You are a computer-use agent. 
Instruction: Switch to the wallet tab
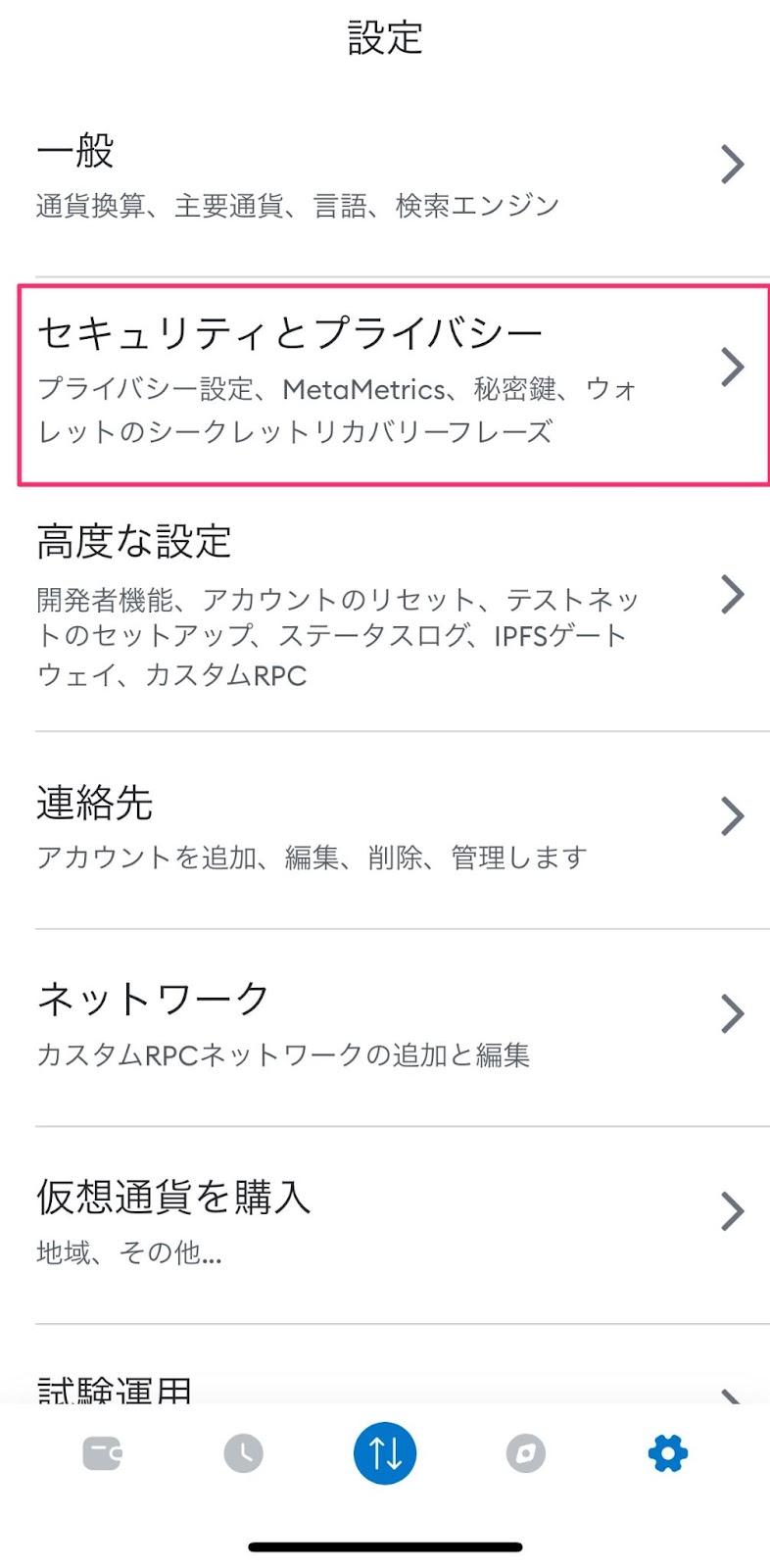tap(102, 1453)
